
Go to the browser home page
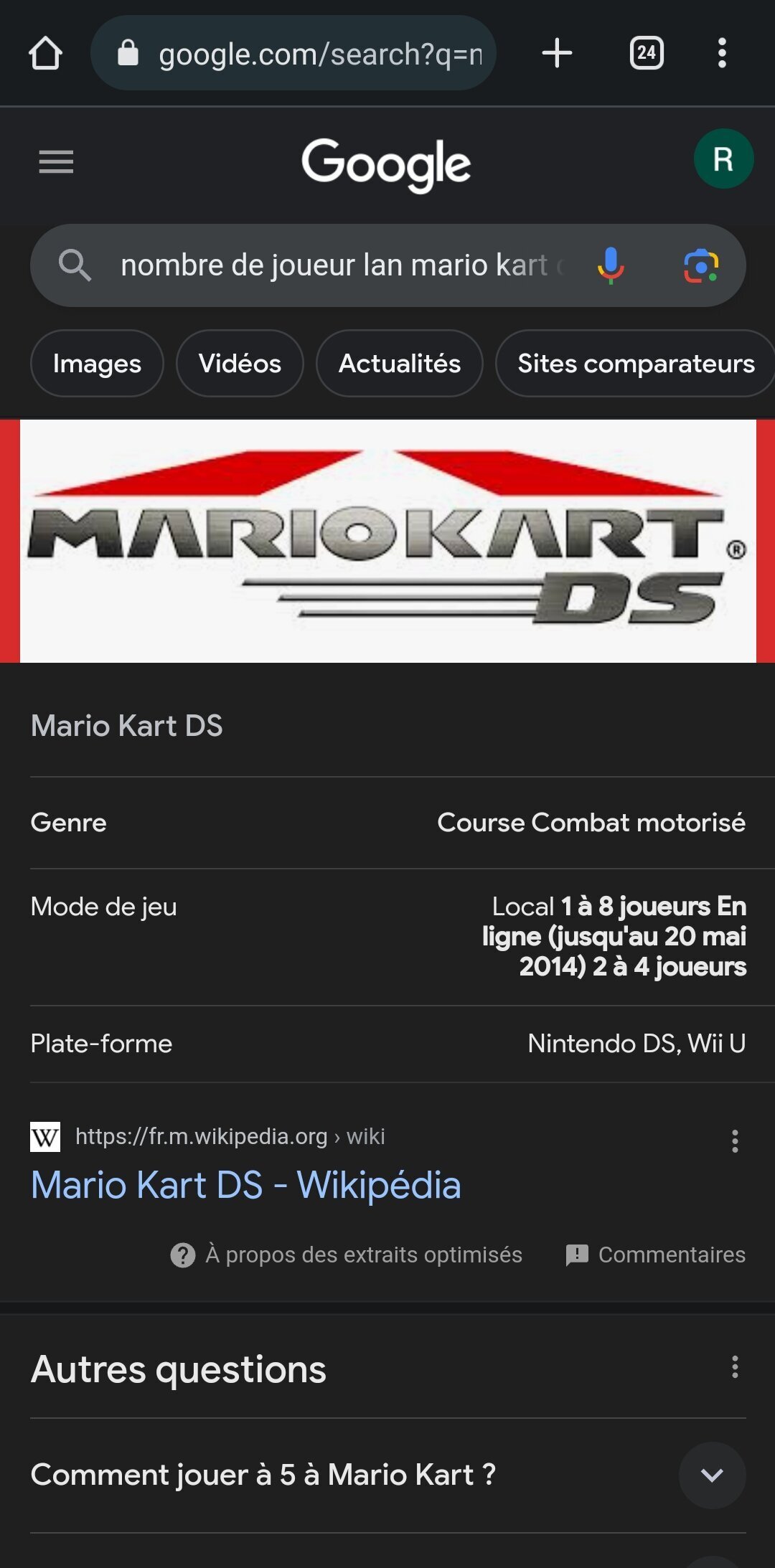[45, 53]
